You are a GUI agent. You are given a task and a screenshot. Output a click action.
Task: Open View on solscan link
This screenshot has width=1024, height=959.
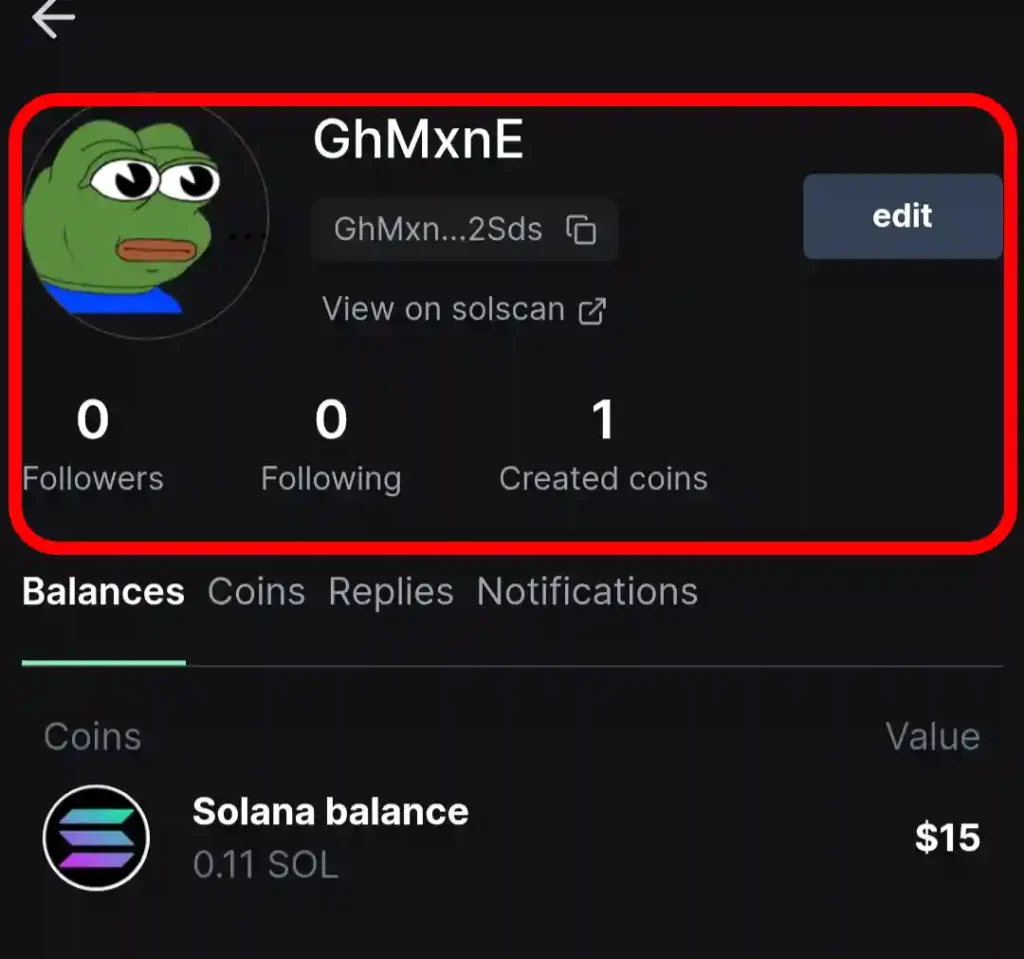click(463, 310)
